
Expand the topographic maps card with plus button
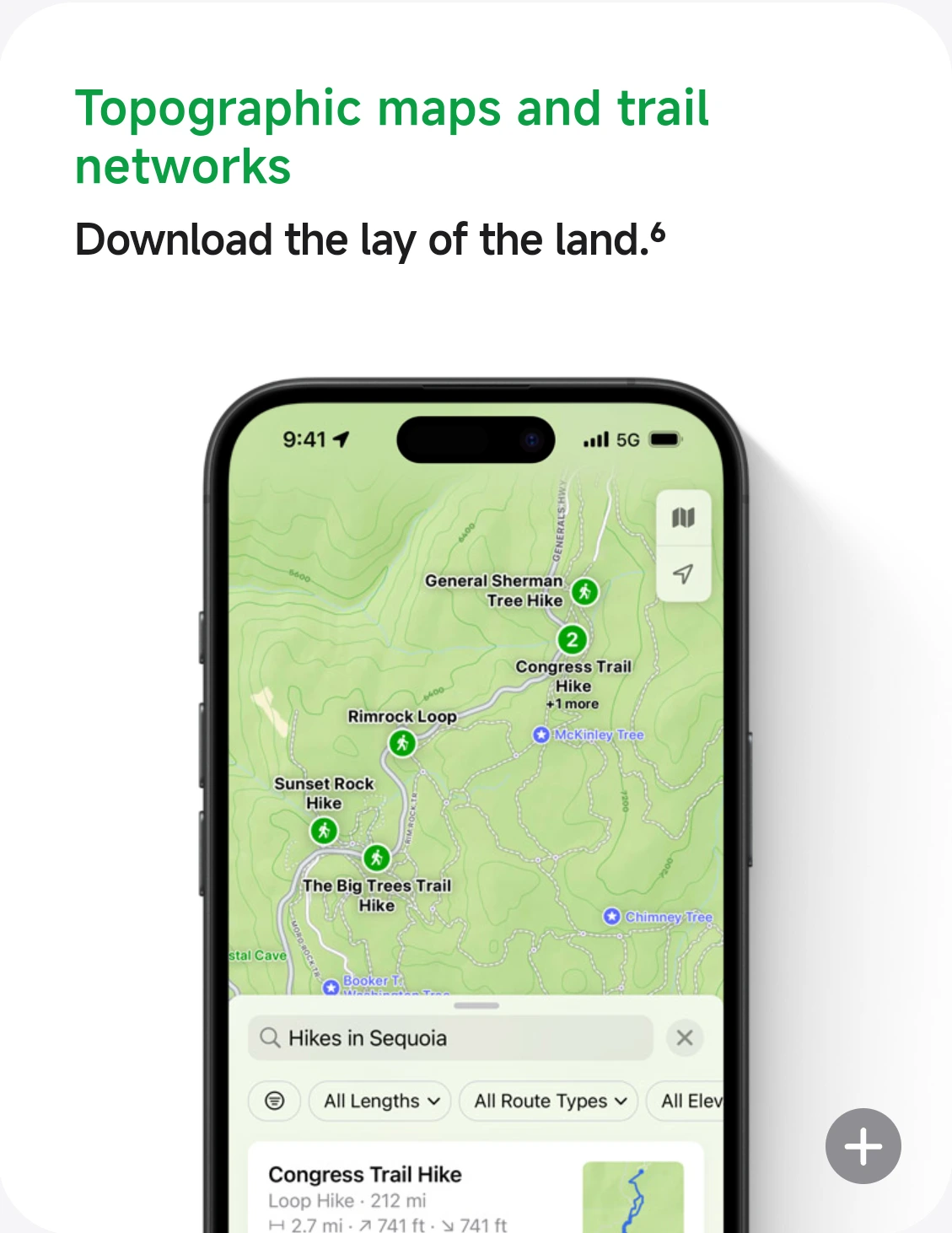point(863,1146)
